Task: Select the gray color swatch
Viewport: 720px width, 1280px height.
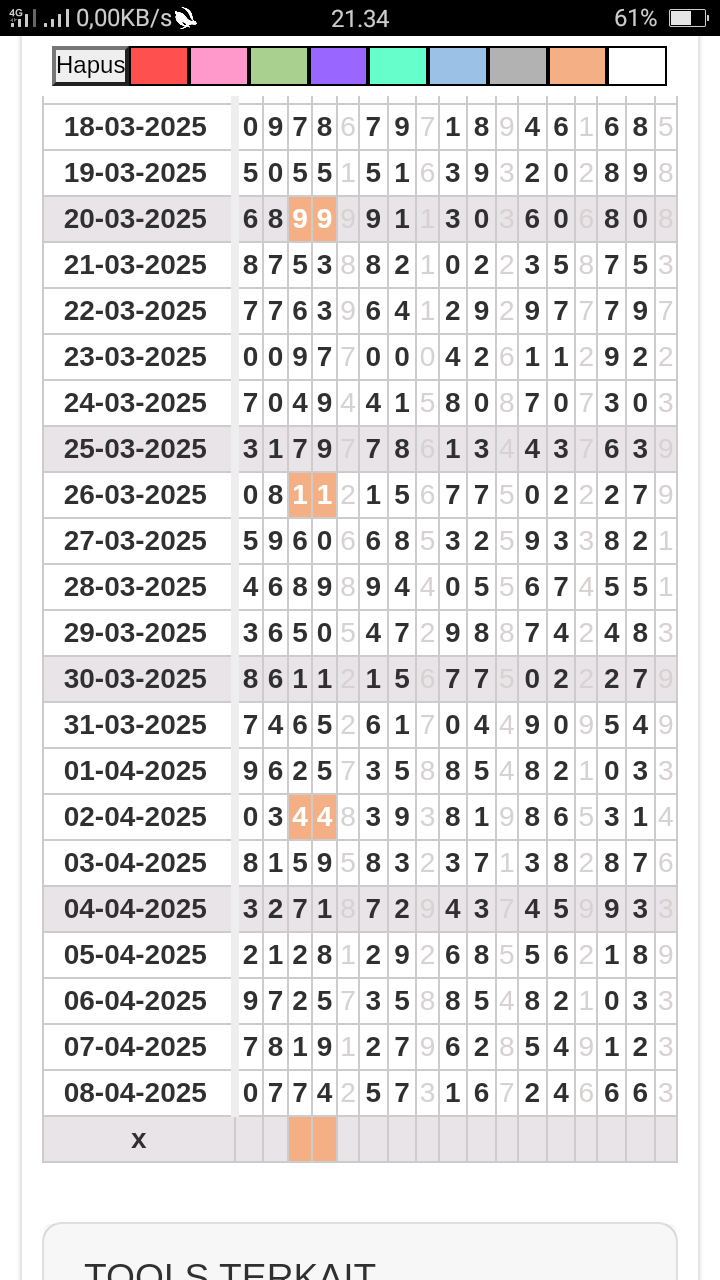Action: click(518, 66)
